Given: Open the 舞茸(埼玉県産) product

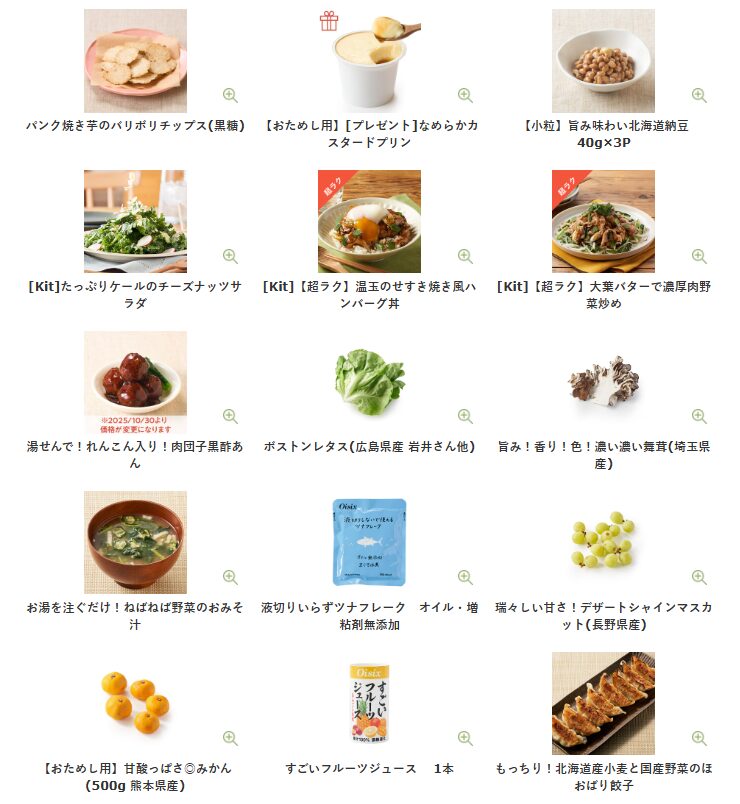Looking at the screenshot, I should point(603,455).
